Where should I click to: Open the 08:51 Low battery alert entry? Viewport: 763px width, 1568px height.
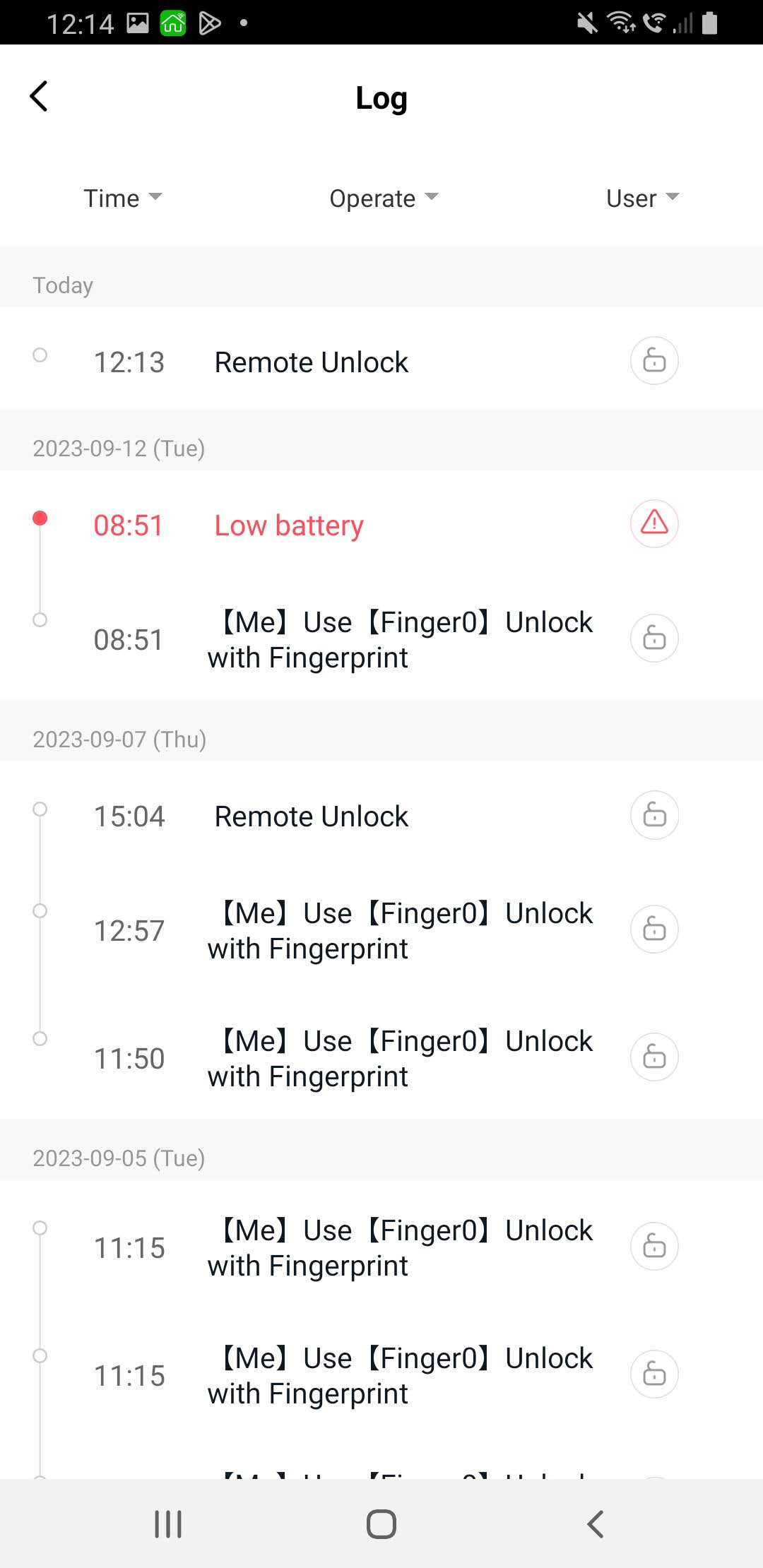[381, 525]
